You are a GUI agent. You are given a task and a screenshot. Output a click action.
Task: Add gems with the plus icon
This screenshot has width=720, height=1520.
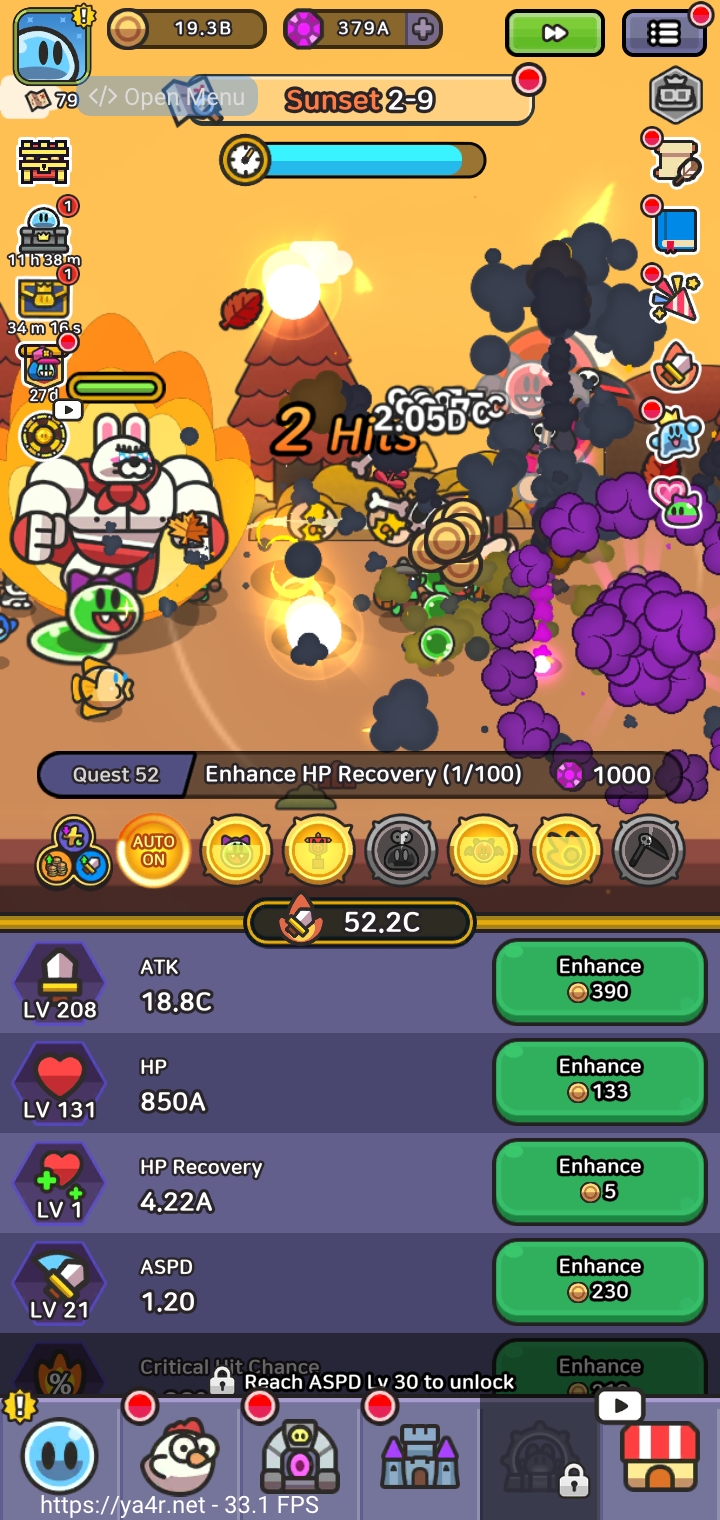pos(424,29)
